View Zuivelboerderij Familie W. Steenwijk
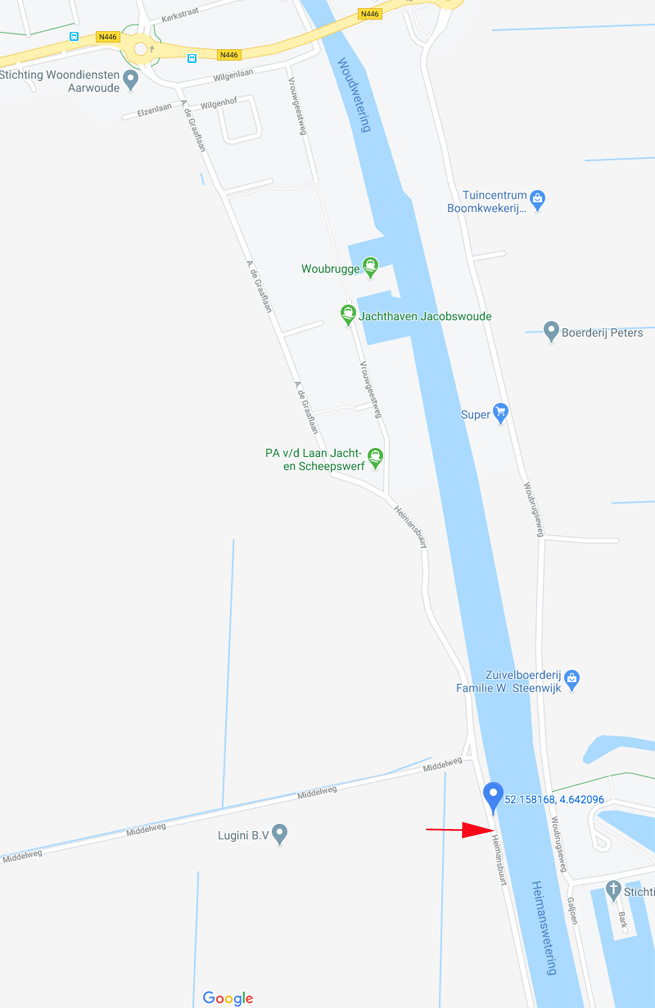 click(572, 680)
